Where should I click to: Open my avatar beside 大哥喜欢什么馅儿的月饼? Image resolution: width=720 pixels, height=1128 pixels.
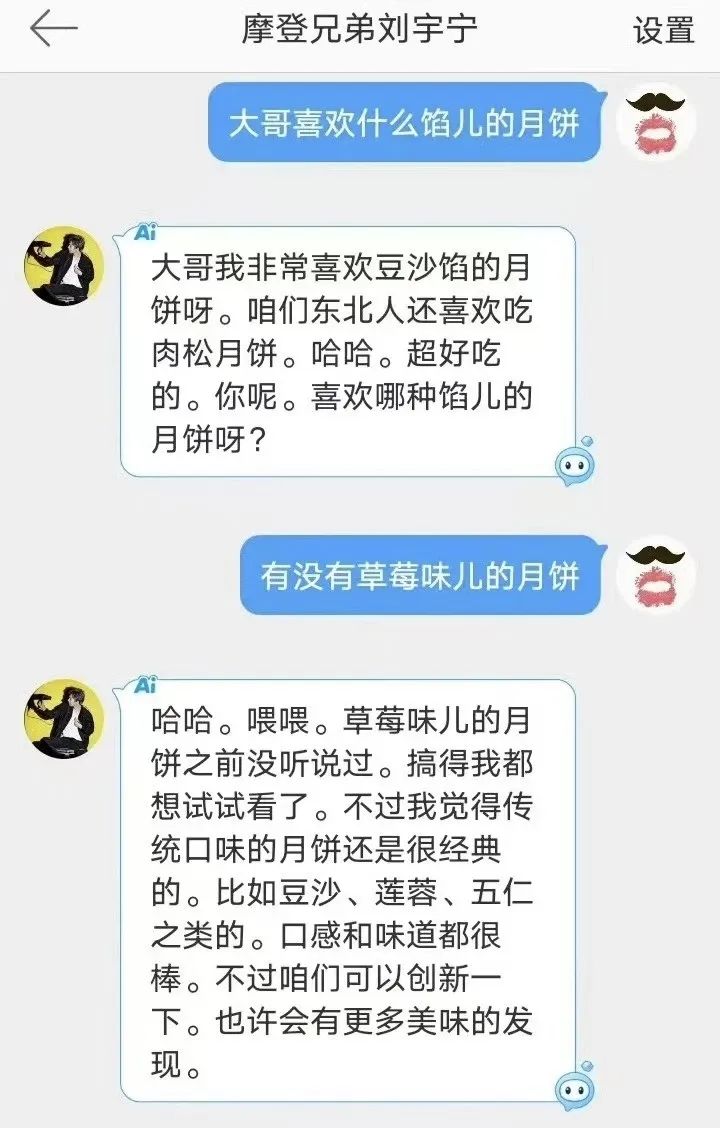[x=656, y=122]
